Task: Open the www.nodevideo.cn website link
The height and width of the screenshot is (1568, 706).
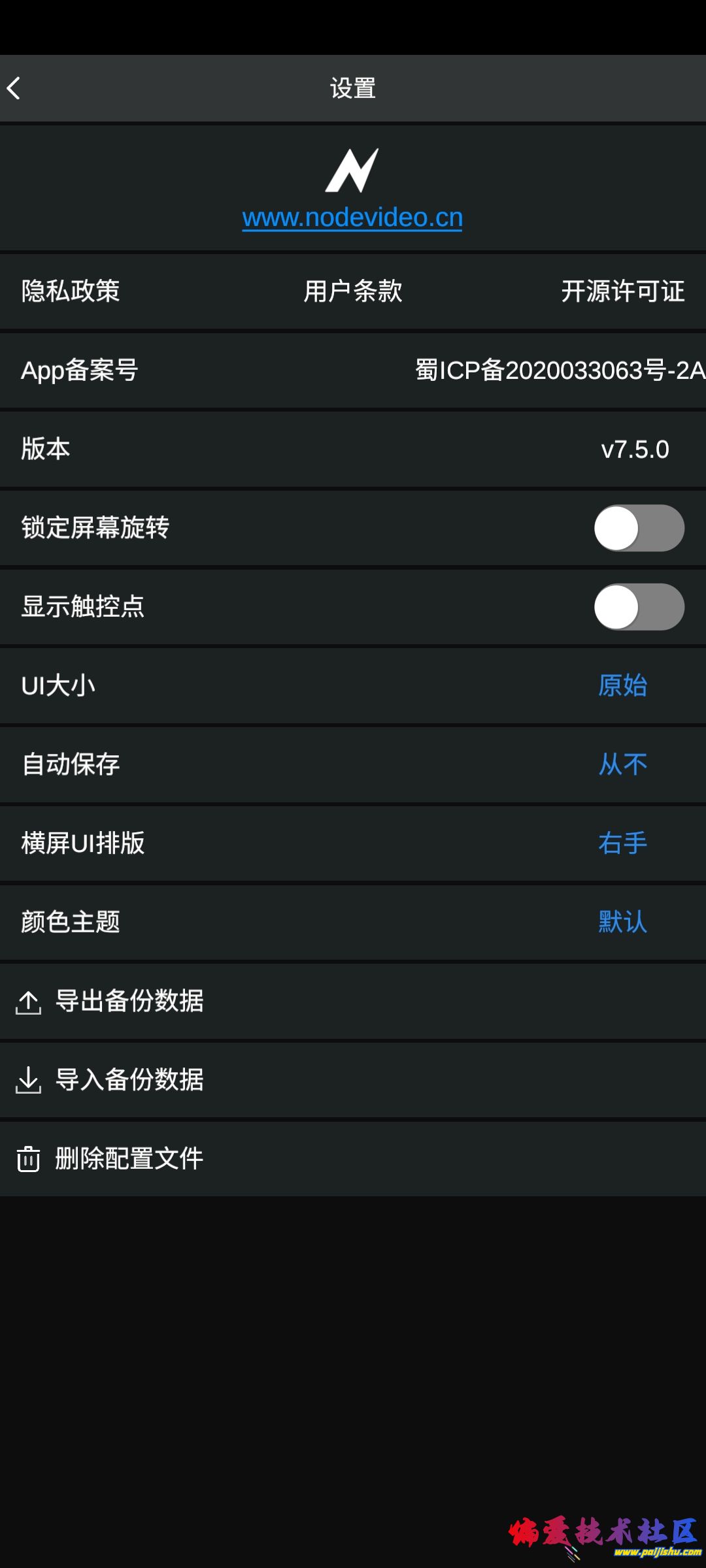Action: (x=352, y=218)
